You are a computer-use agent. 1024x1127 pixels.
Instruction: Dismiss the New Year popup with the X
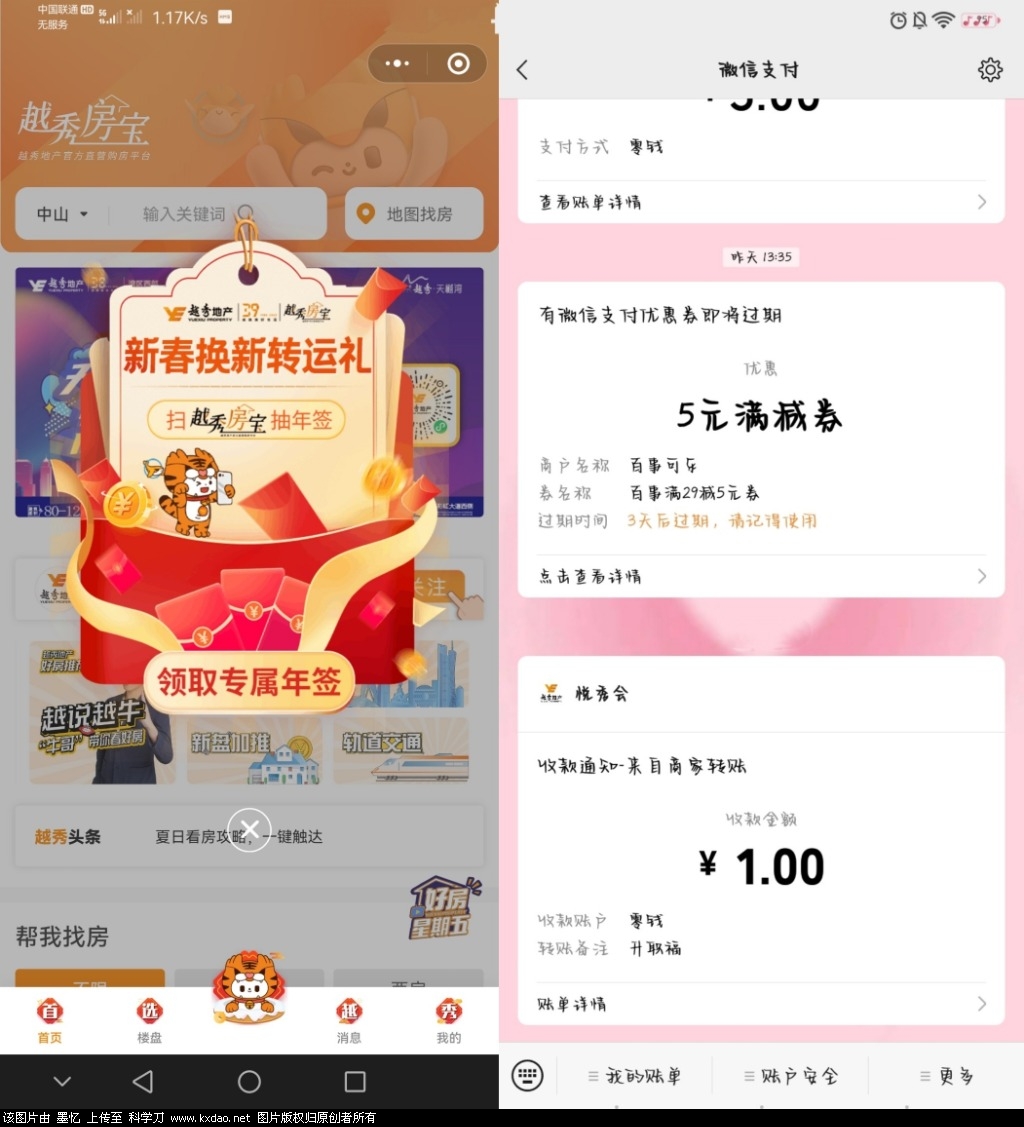coord(249,829)
